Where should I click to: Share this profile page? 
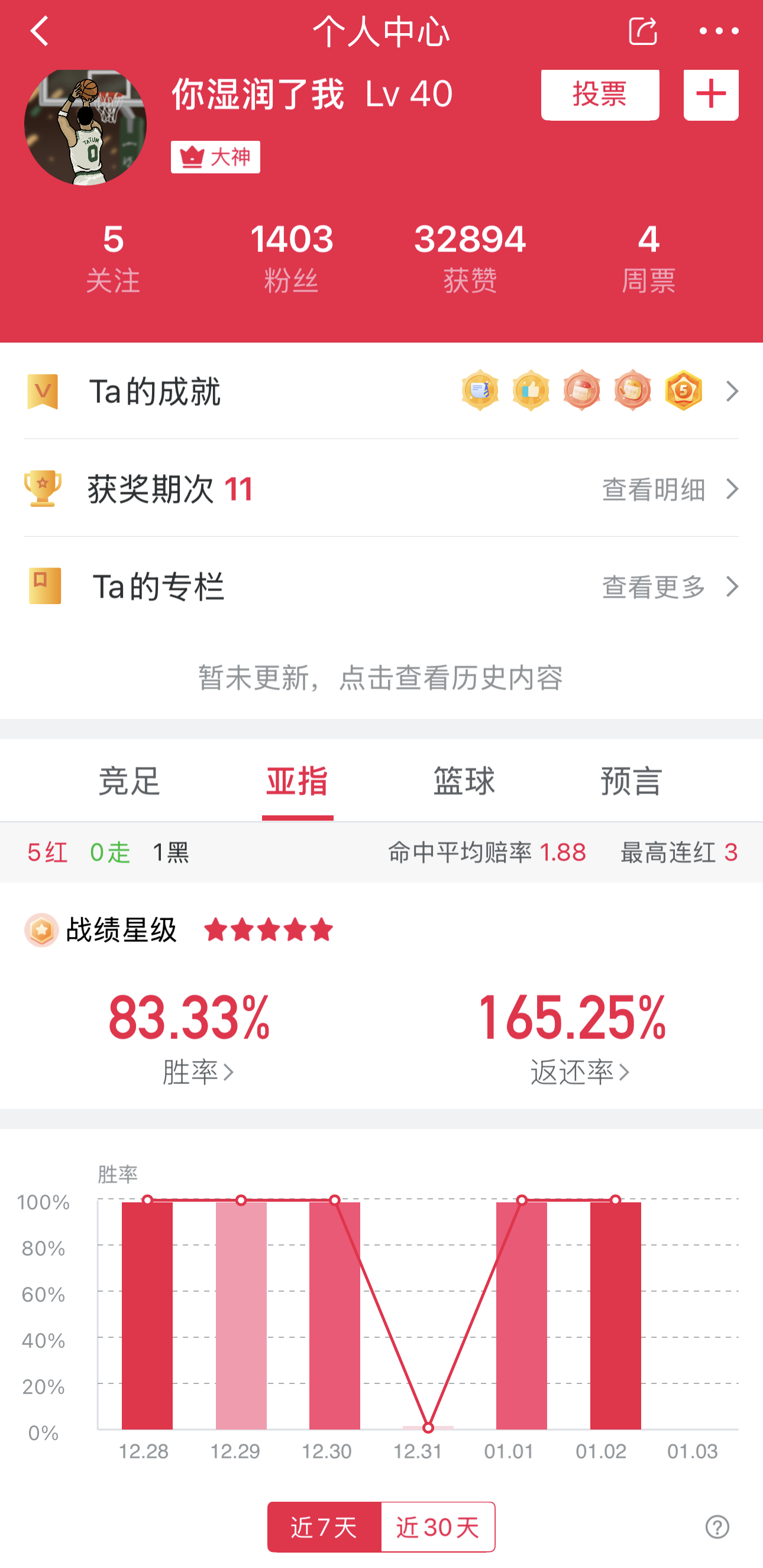642,30
